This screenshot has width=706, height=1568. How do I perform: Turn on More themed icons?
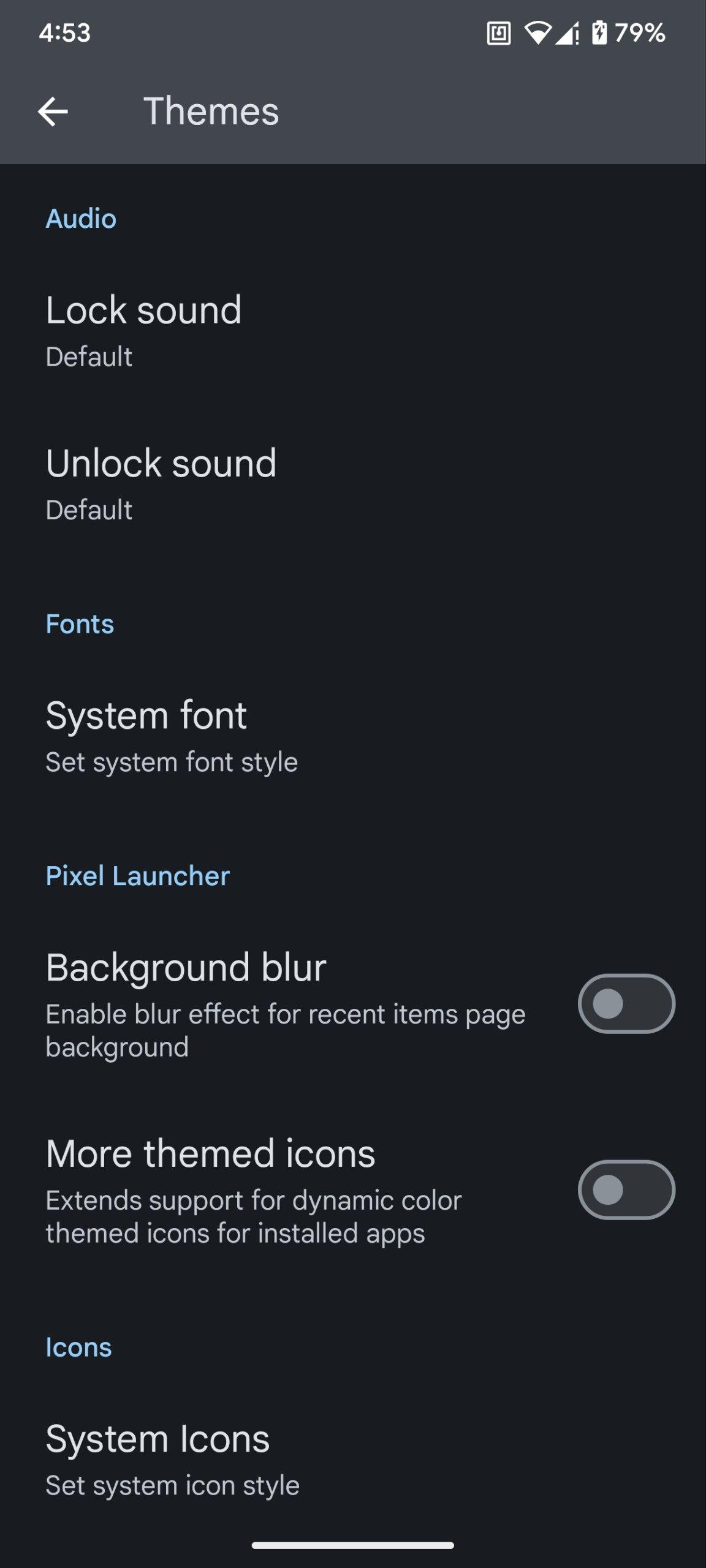pyautogui.click(x=626, y=1190)
